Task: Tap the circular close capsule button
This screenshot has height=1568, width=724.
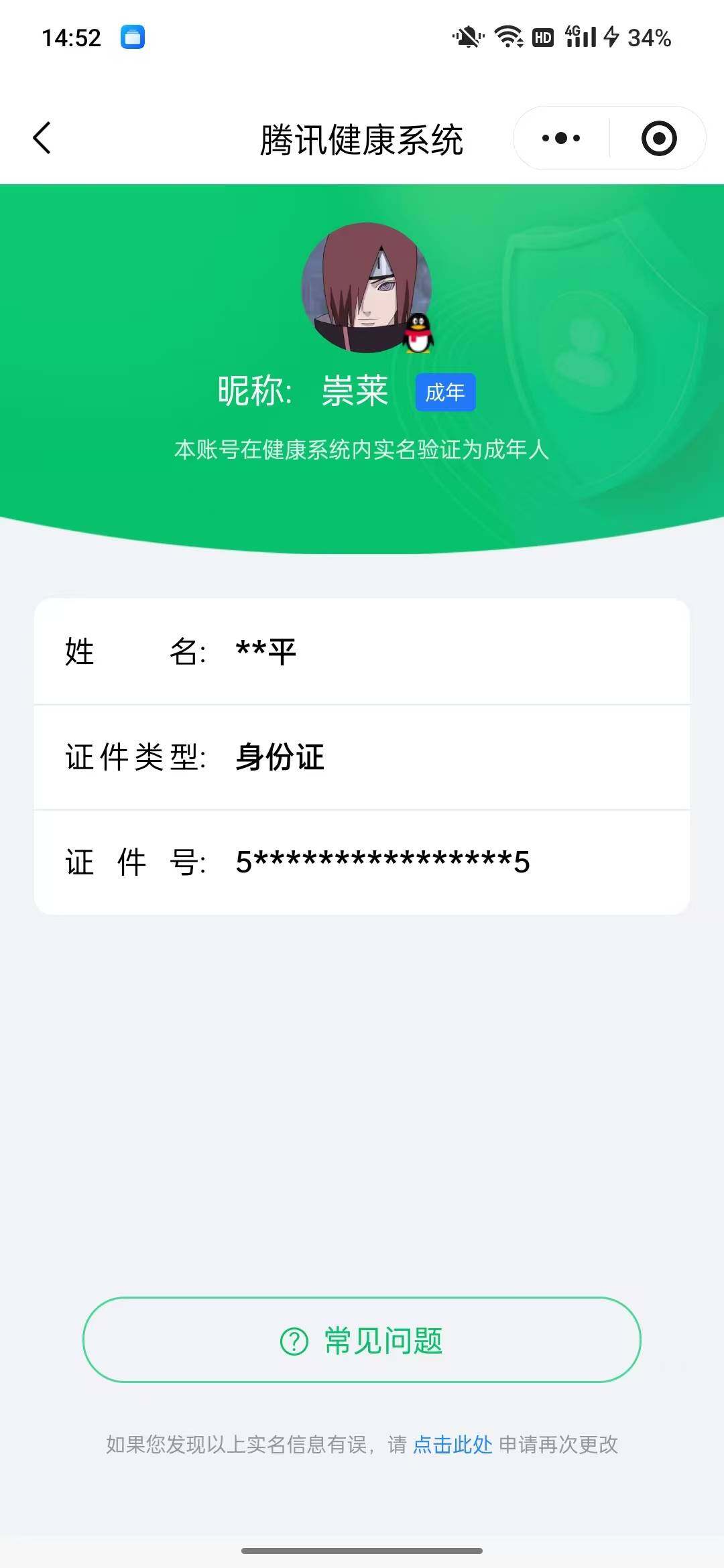Action: [659, 137]
